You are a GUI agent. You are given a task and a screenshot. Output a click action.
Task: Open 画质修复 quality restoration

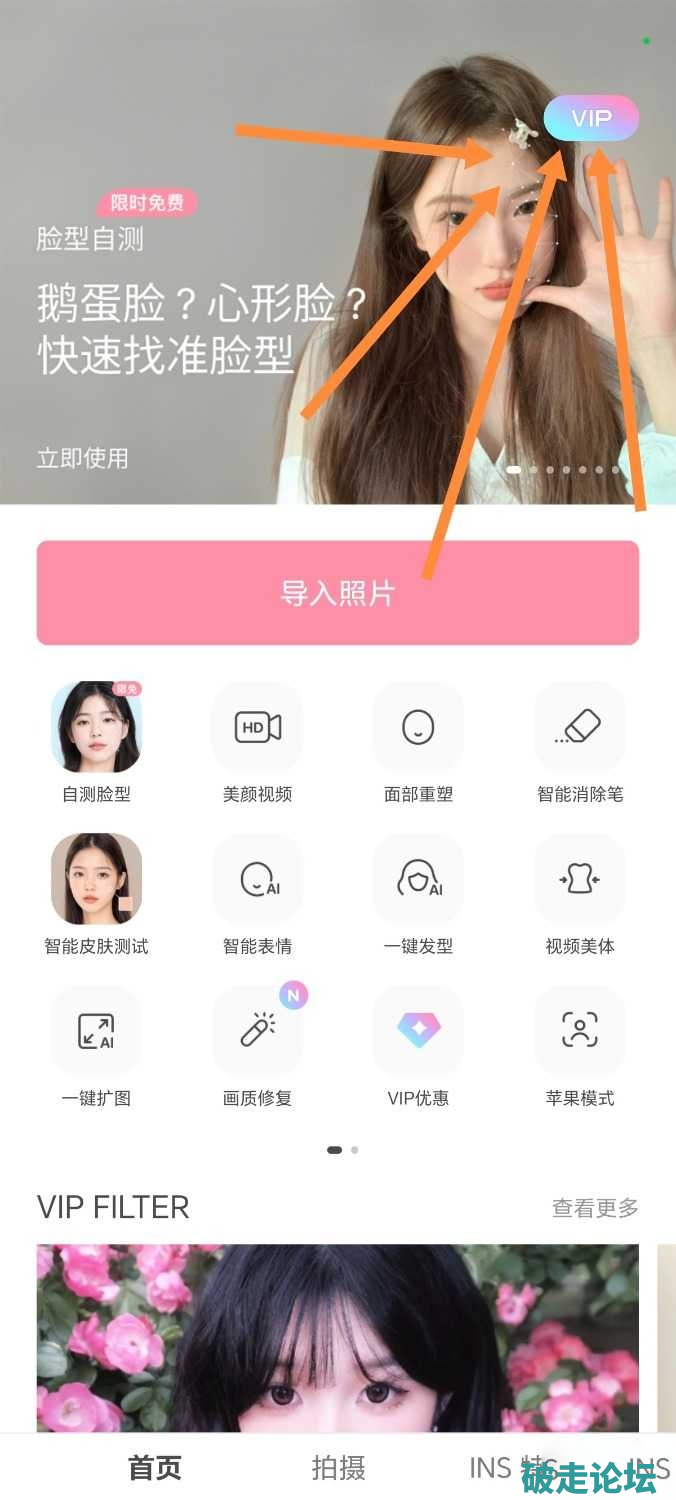[257, 1032]
